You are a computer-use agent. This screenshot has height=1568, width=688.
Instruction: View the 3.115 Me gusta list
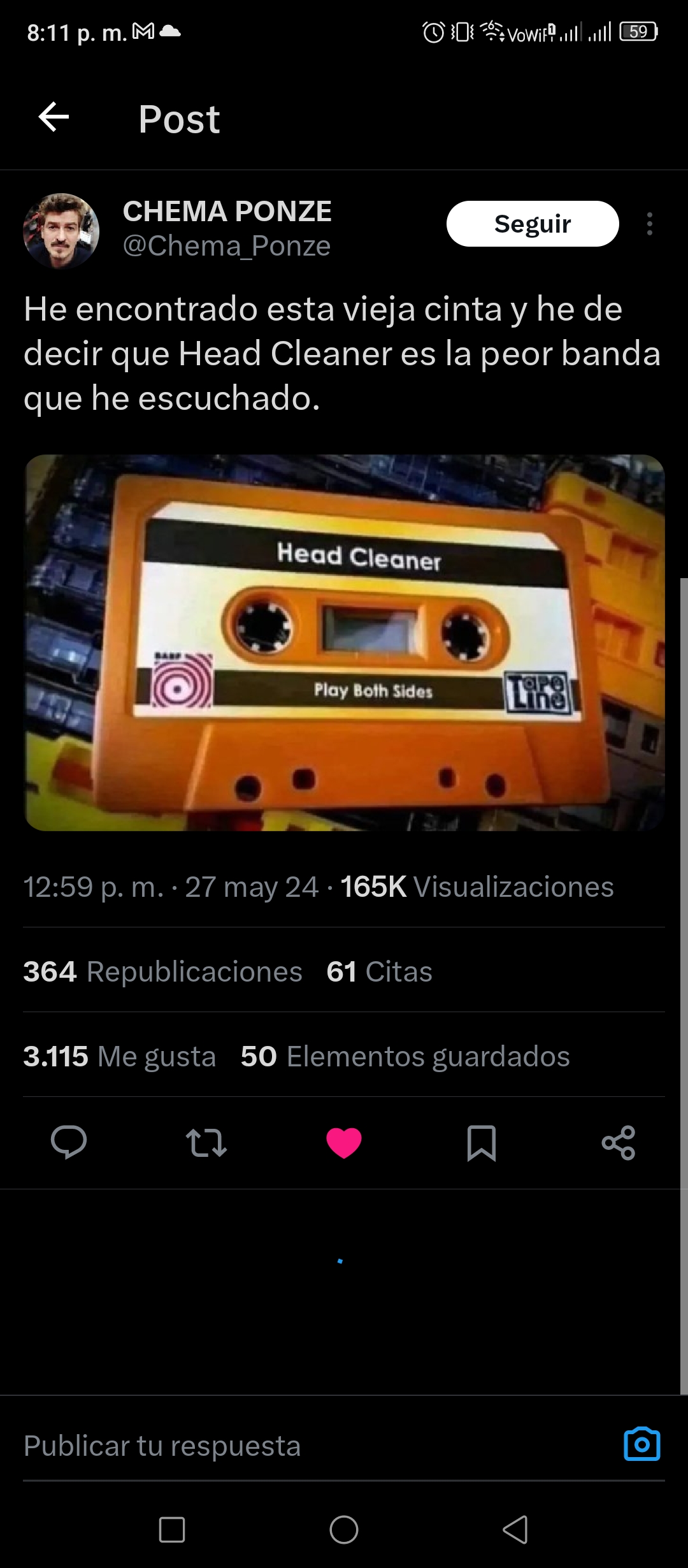[120, 1056]
